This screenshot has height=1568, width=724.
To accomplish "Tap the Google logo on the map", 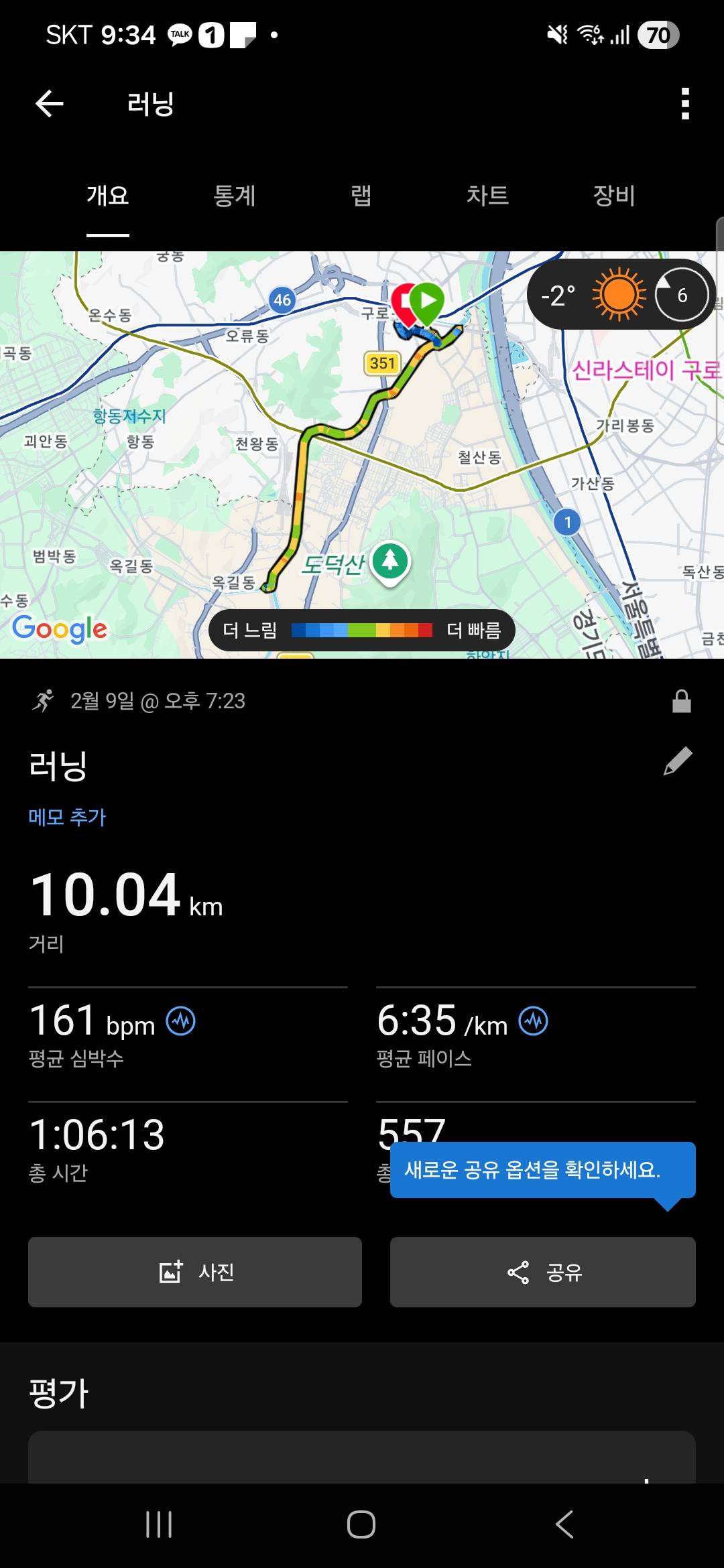I will coord(60,629).
